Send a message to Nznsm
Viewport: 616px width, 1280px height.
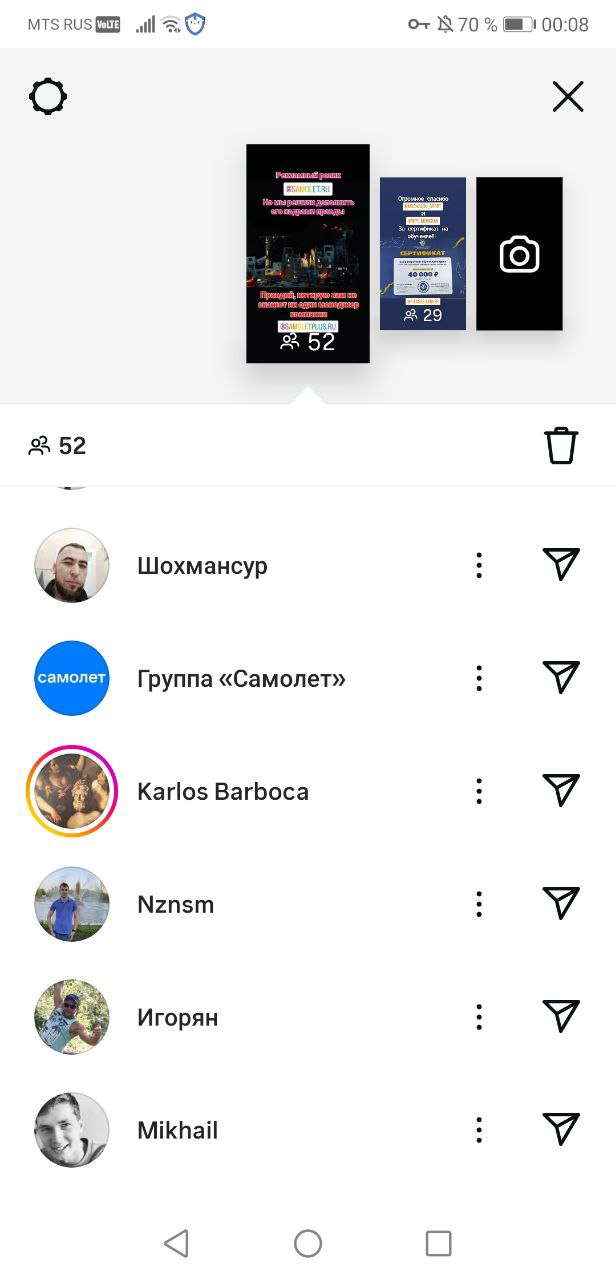(x=561, y=904)
